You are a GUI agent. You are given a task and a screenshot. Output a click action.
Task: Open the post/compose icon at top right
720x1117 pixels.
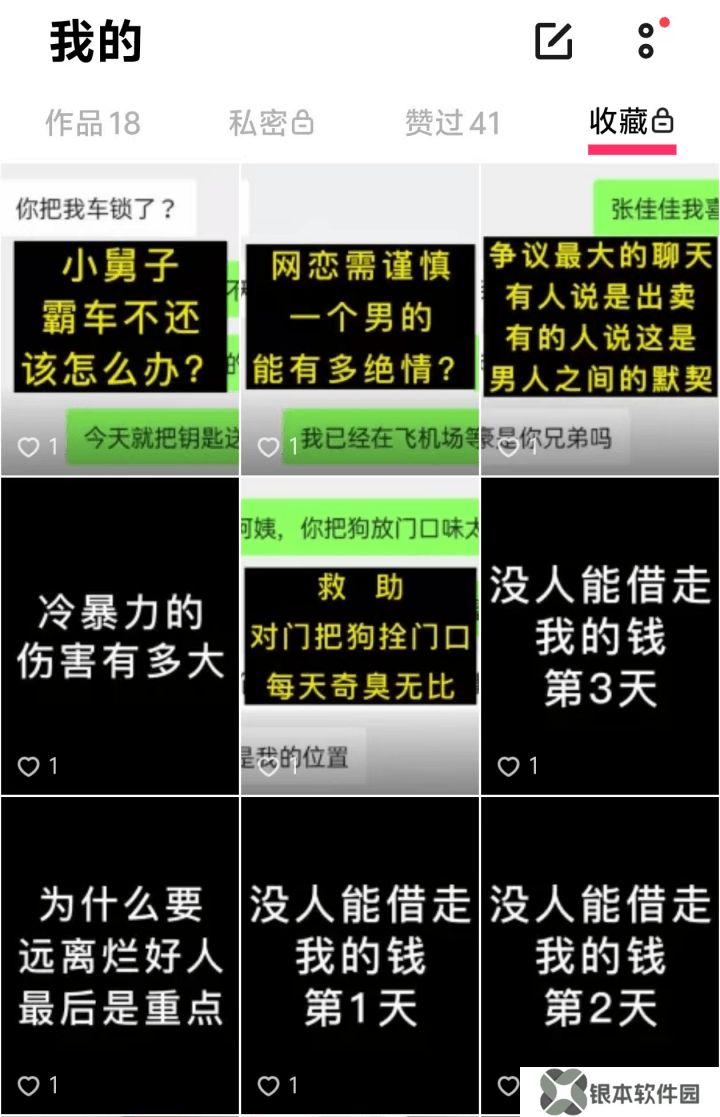pyautogui.click(x=555, y=41)
